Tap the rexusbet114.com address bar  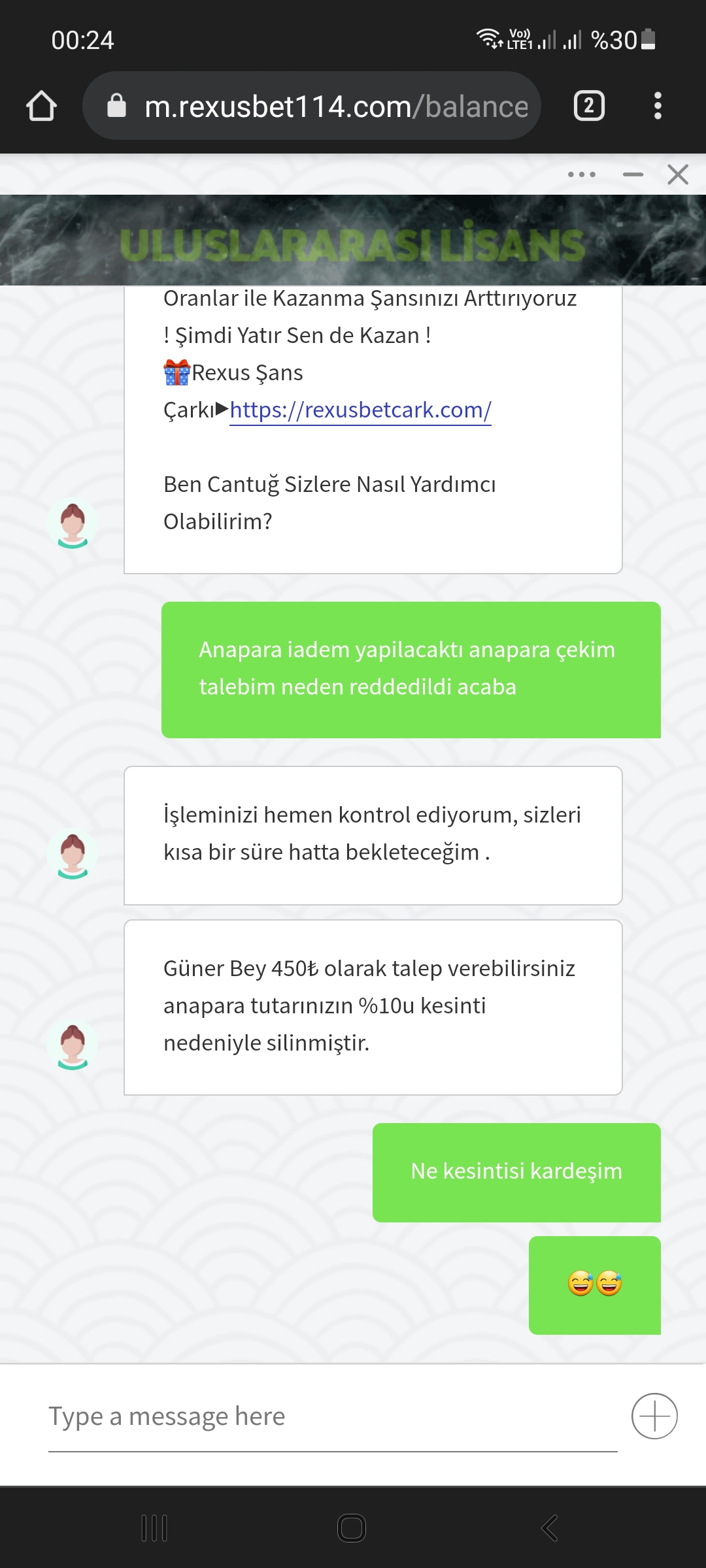tap(312, 106)
